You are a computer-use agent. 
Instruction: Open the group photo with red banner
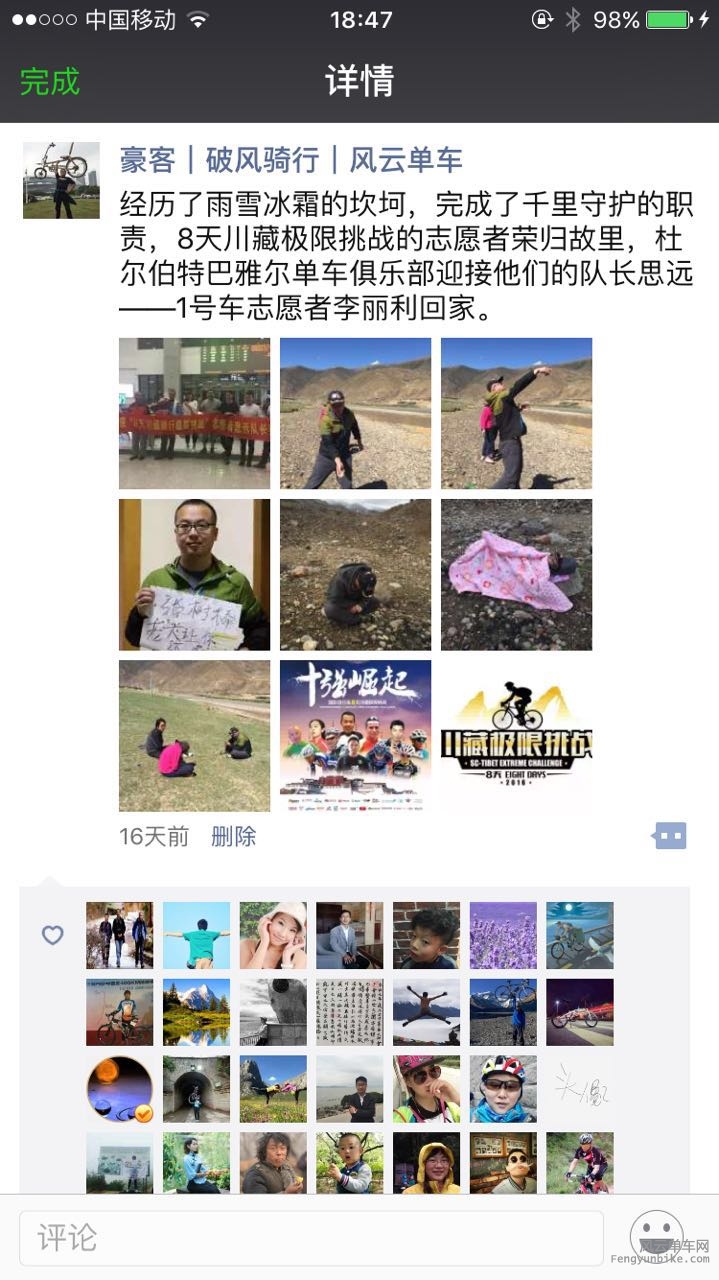tap(194, 413)
